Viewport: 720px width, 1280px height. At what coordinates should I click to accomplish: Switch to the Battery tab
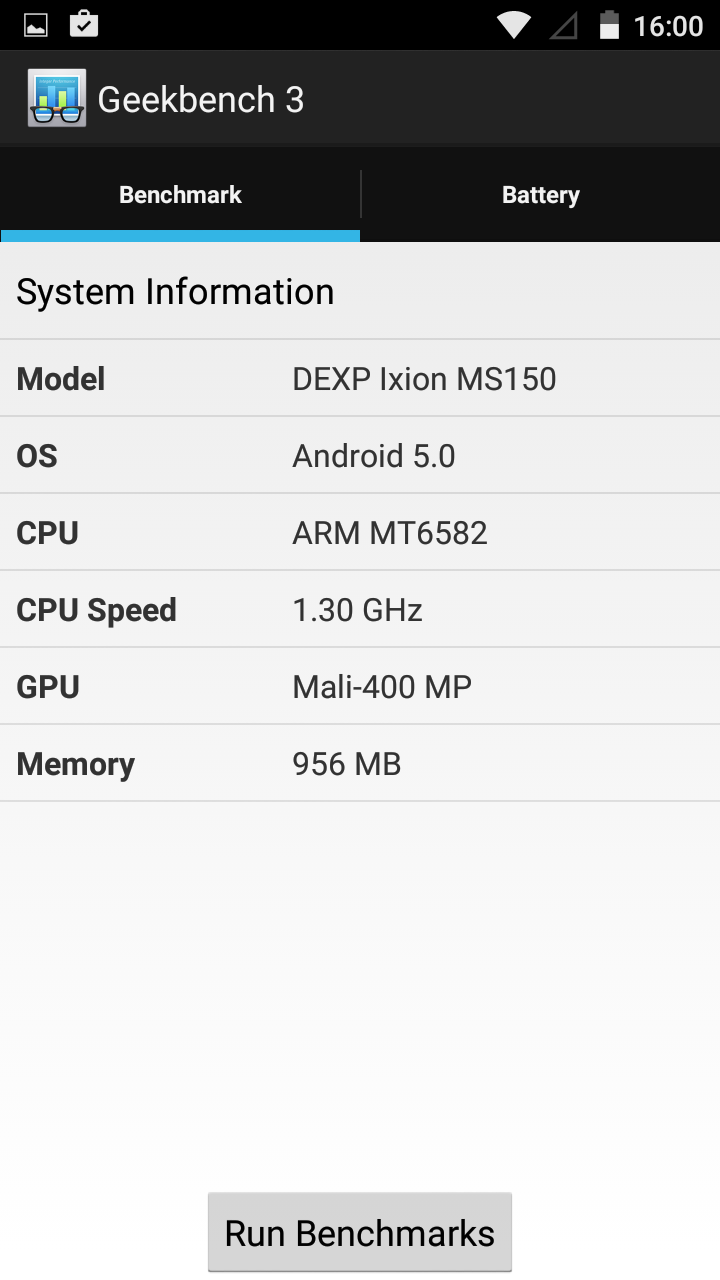tap(540, 195)
